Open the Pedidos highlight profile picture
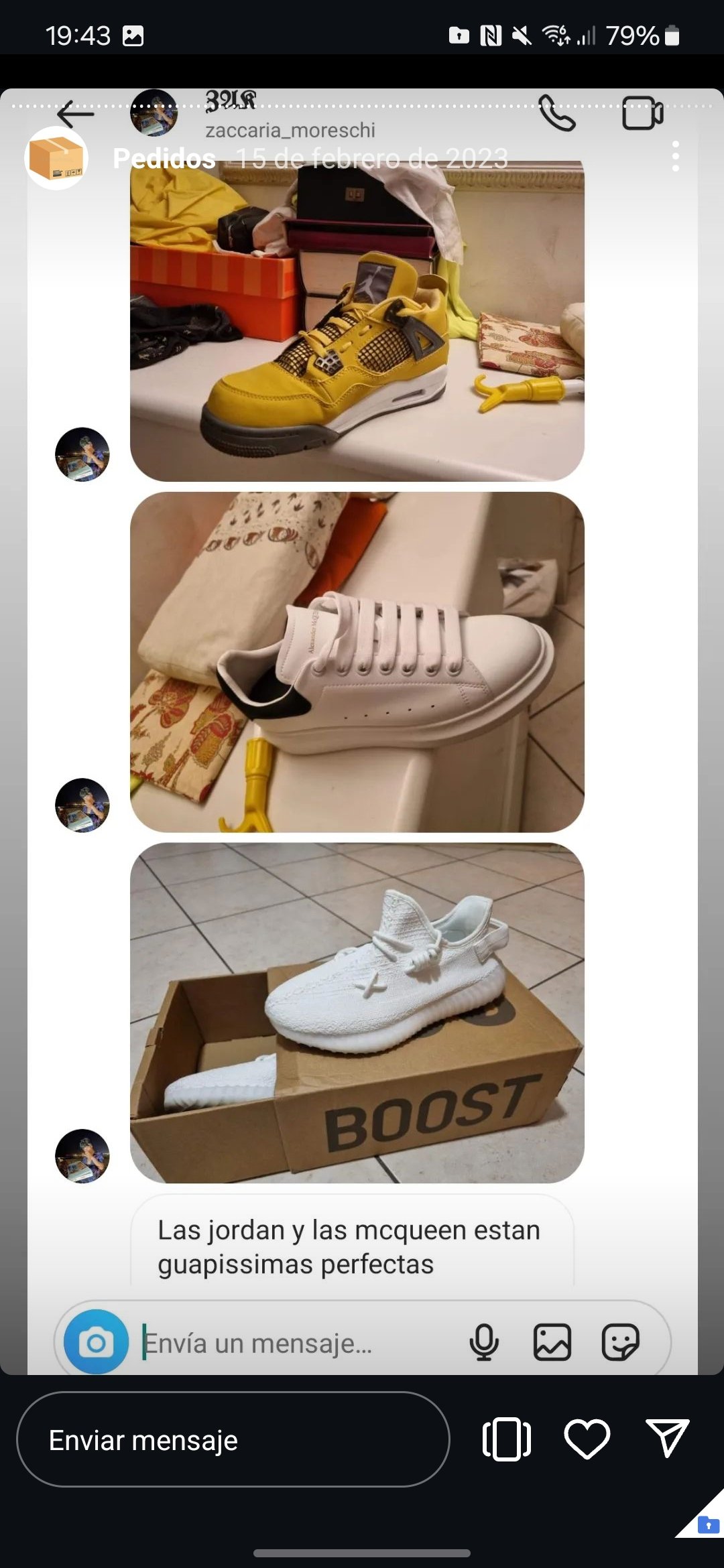Image resolution: width=724 pixels, height=1568 pixels. (x=56, y=158)
